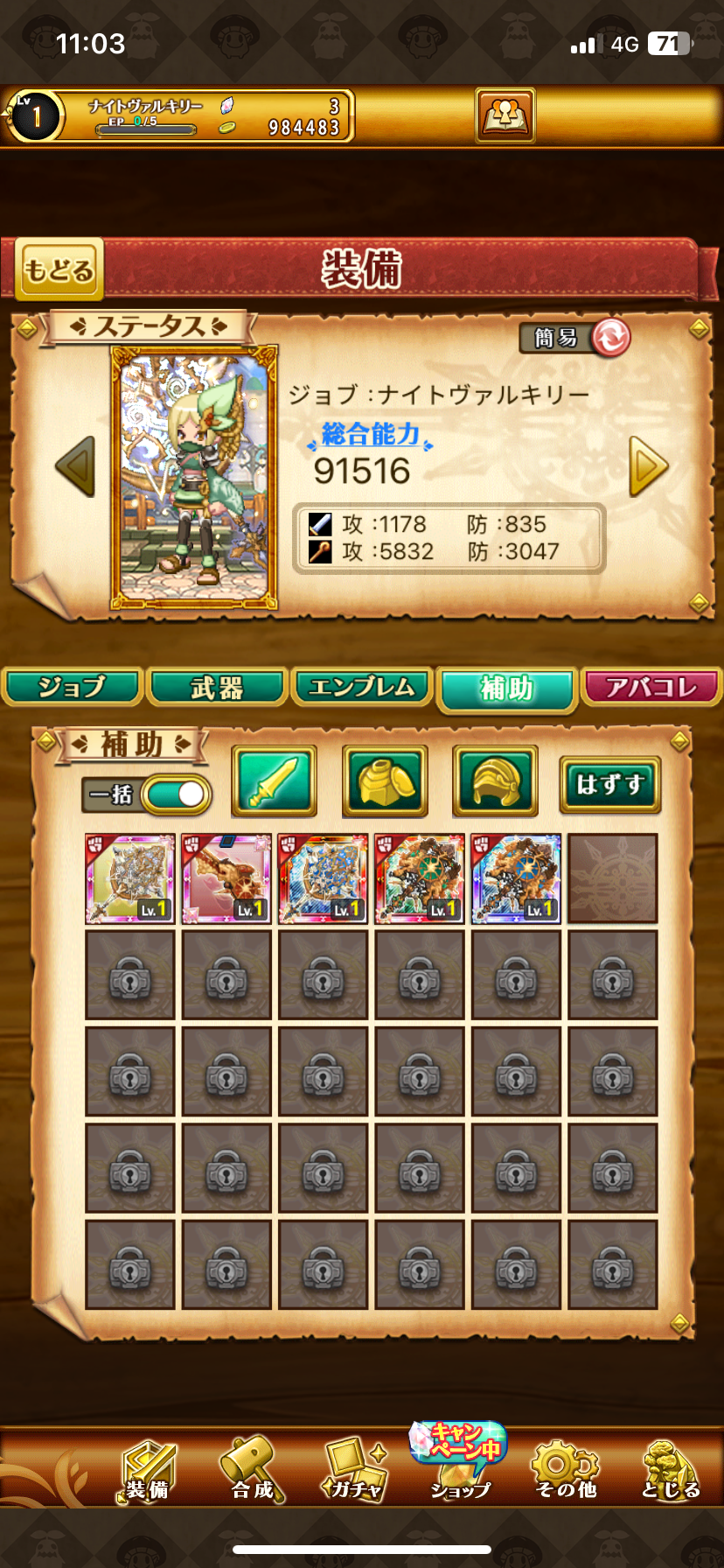Viewport: 724px width, 1568px height.
Task: Switch to the 武器 tab
Action: pos(217,688)
